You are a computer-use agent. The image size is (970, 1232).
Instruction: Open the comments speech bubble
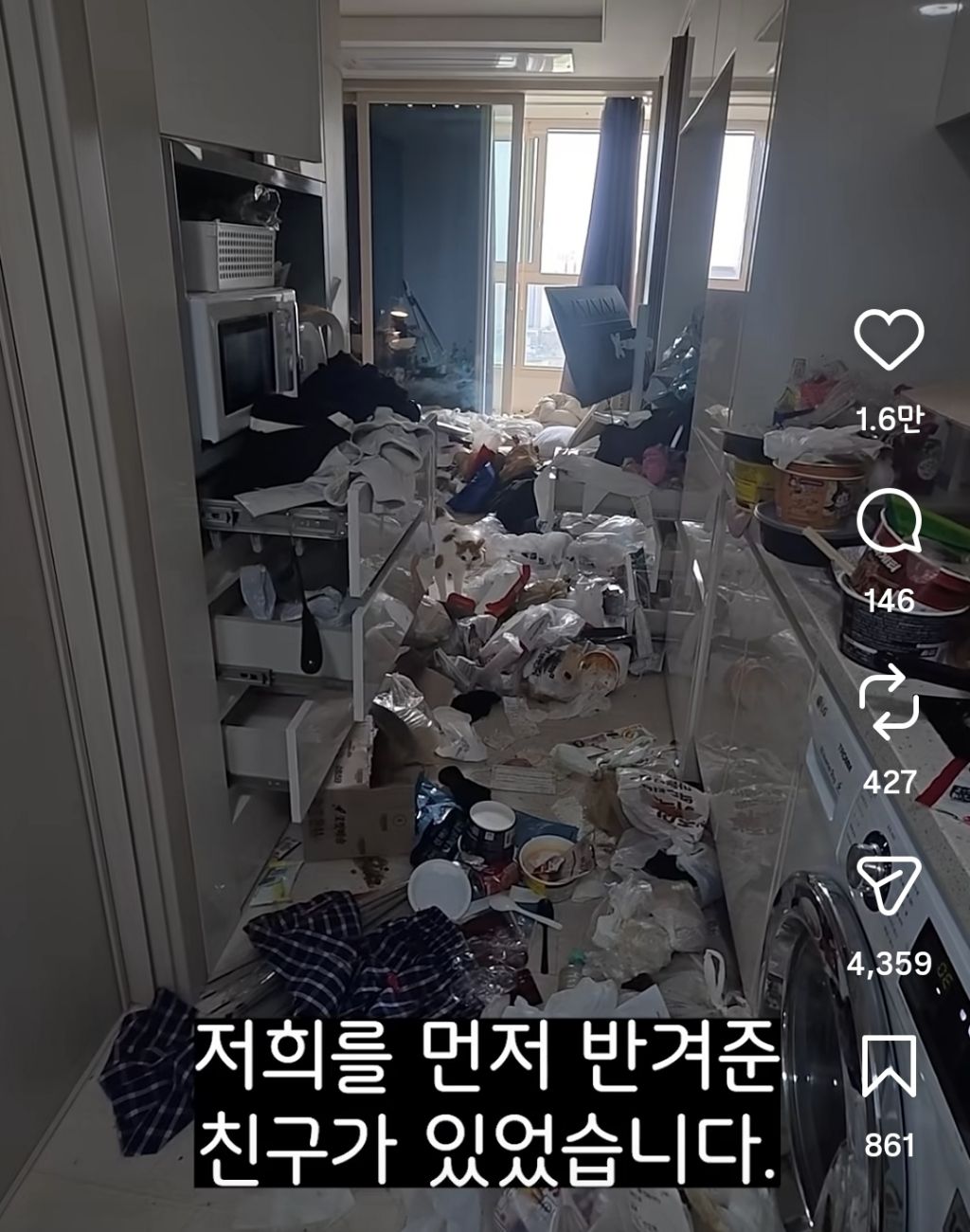pos(889,523)
